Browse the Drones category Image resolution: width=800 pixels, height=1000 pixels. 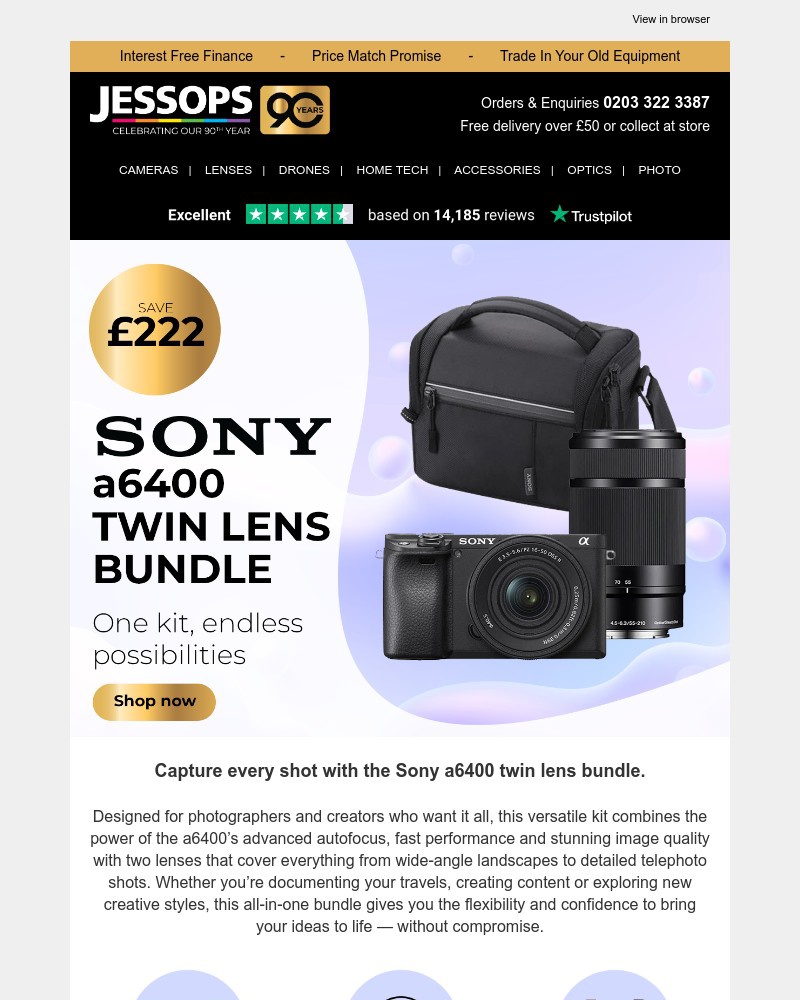click(304, 170)
